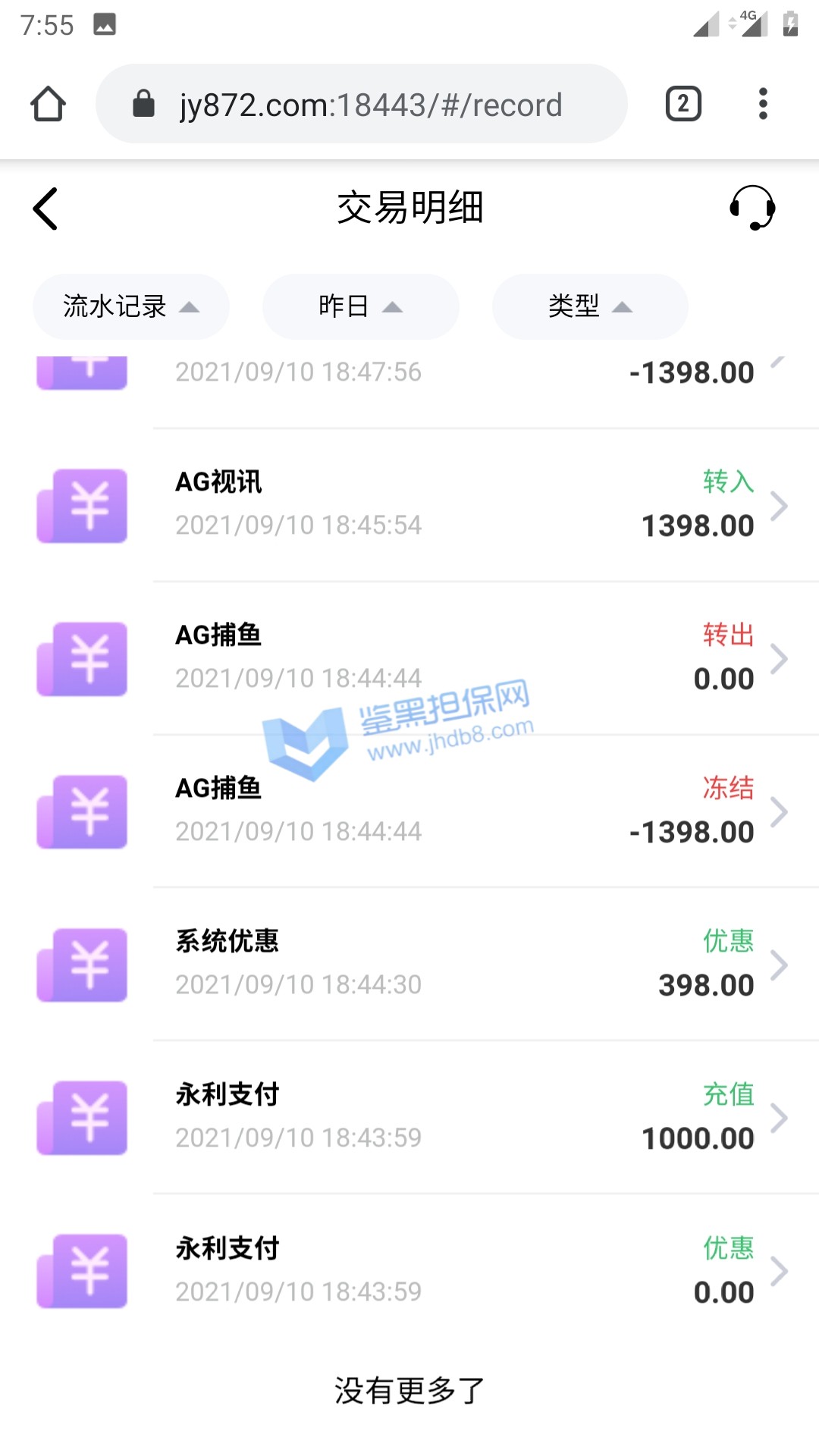Expand the 昨日 date filter
The width and height of the screenshot is (819, 1456).
tap(360, 306)
